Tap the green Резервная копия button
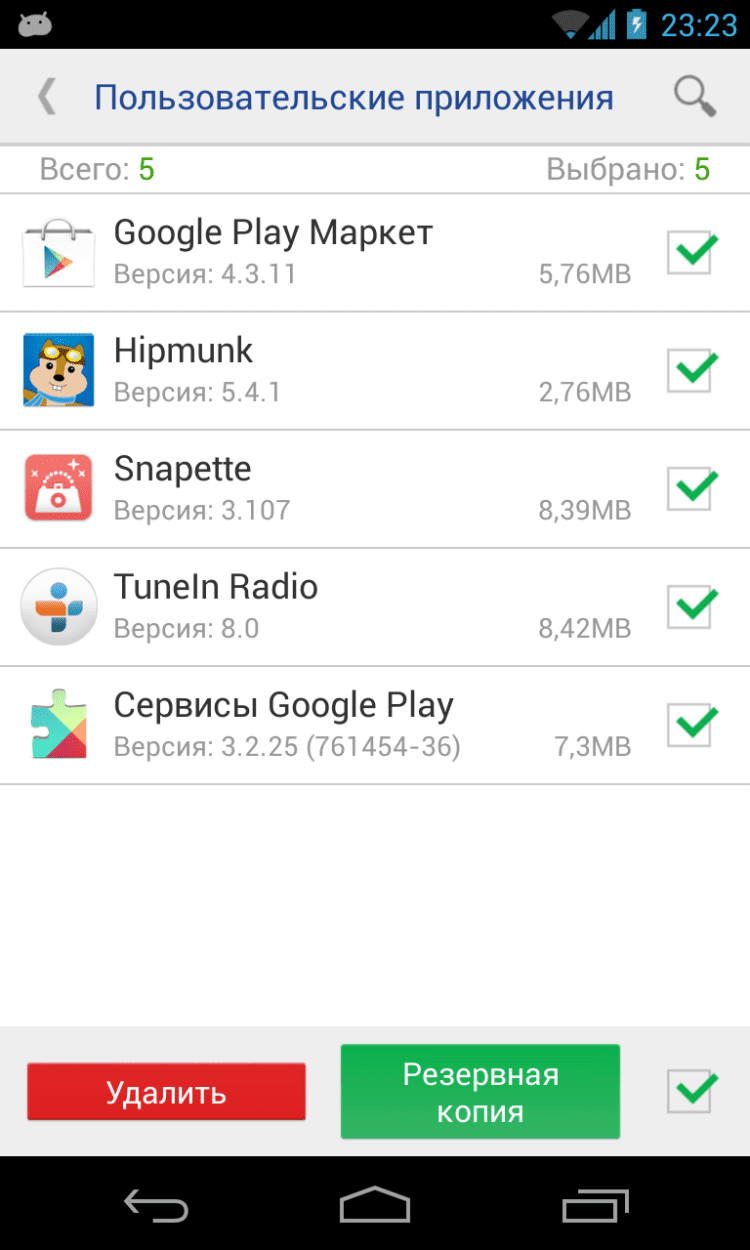 point(480,1092)
